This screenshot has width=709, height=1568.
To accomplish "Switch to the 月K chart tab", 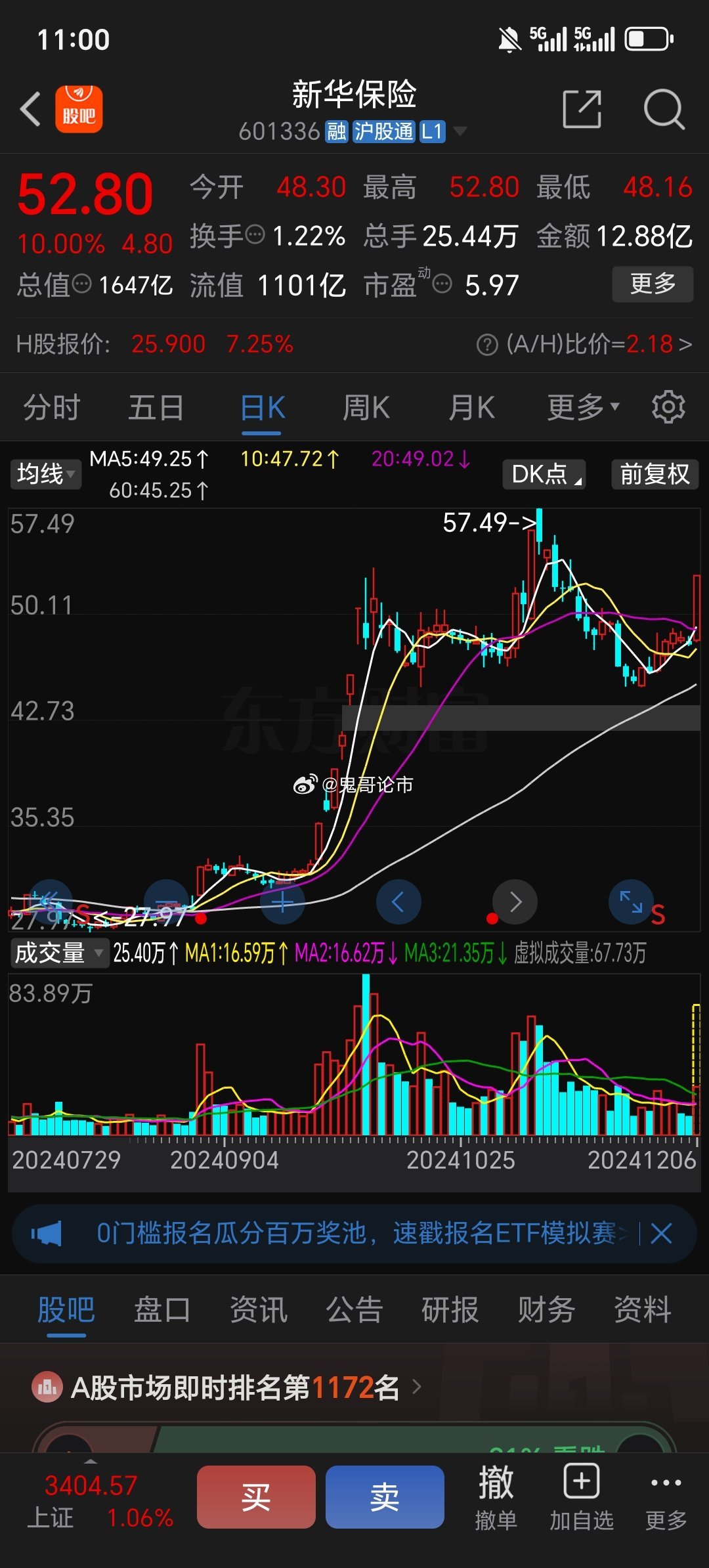I will pos(471,408).
